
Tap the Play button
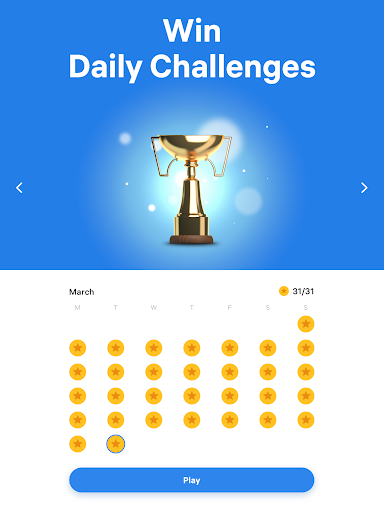click(x=192, y=480)
